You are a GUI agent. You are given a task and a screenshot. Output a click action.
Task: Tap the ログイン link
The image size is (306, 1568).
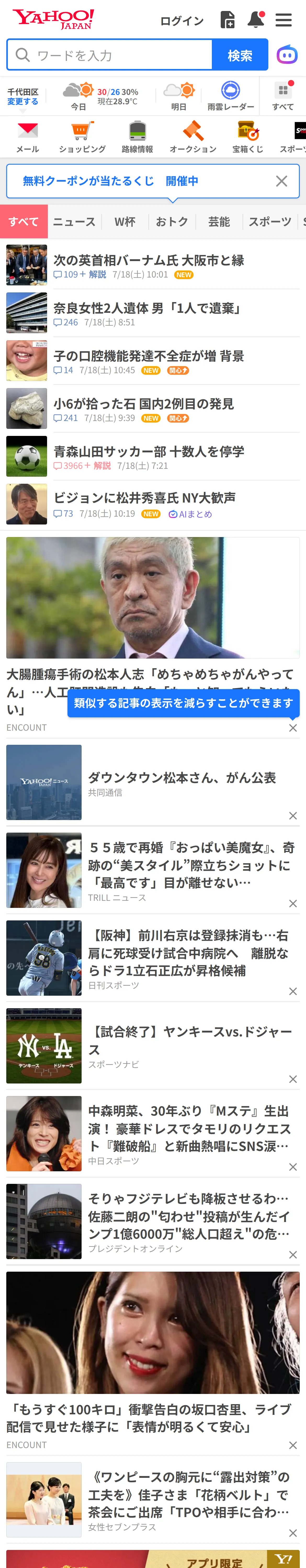click(x=182, y=21)
